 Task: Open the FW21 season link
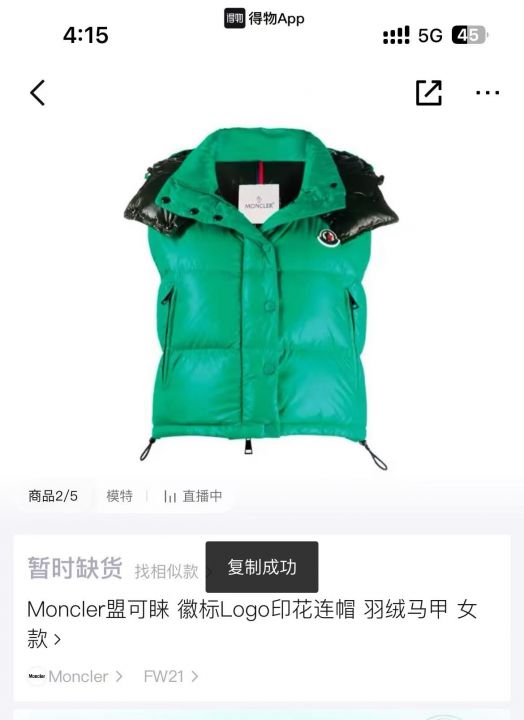click(171, 676)
